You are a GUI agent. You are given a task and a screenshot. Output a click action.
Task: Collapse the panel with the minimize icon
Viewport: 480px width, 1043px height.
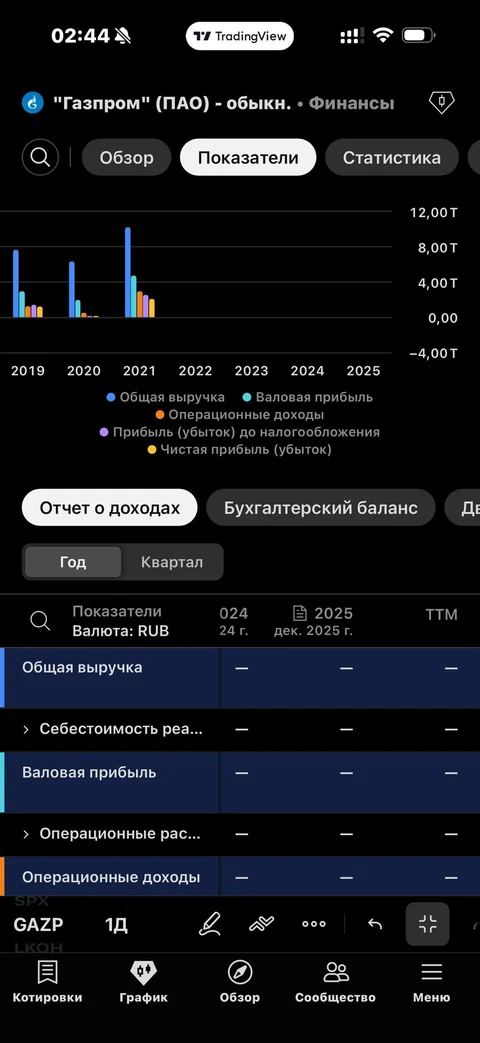tap(427, 924)
